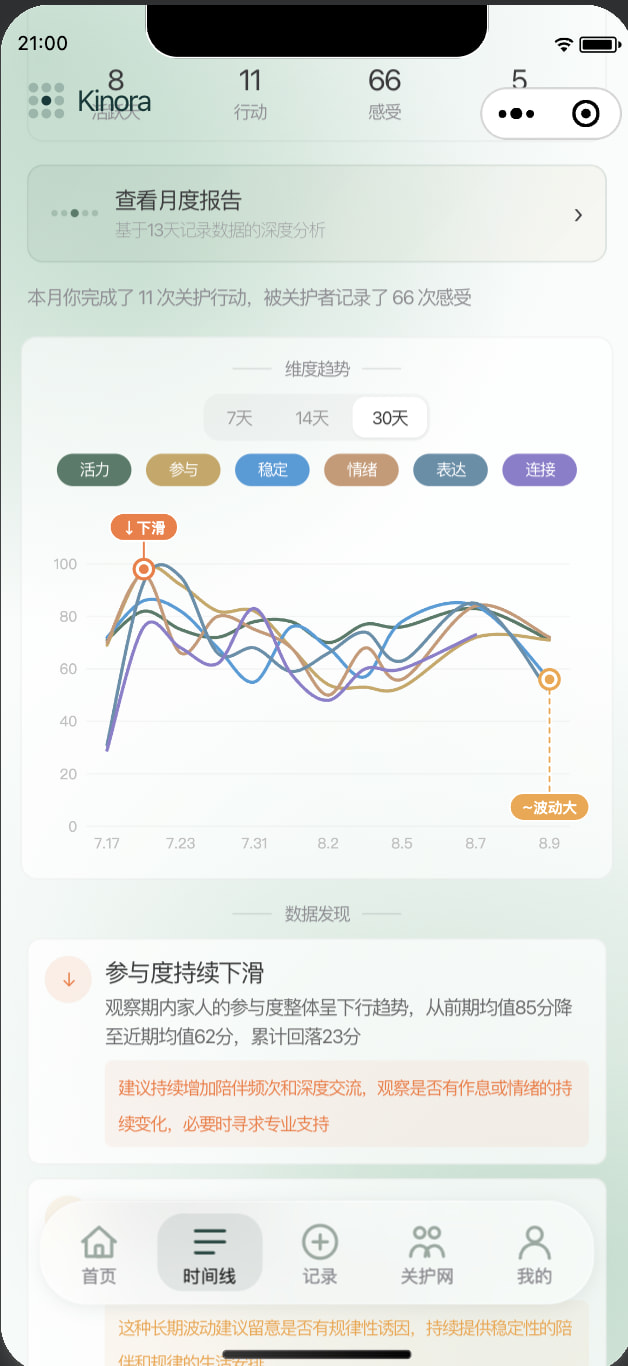Viewport: 628px width, 1366px height.
Task: Open the 参与度持续下滑 insight card
Action: tap(316, 1051)
